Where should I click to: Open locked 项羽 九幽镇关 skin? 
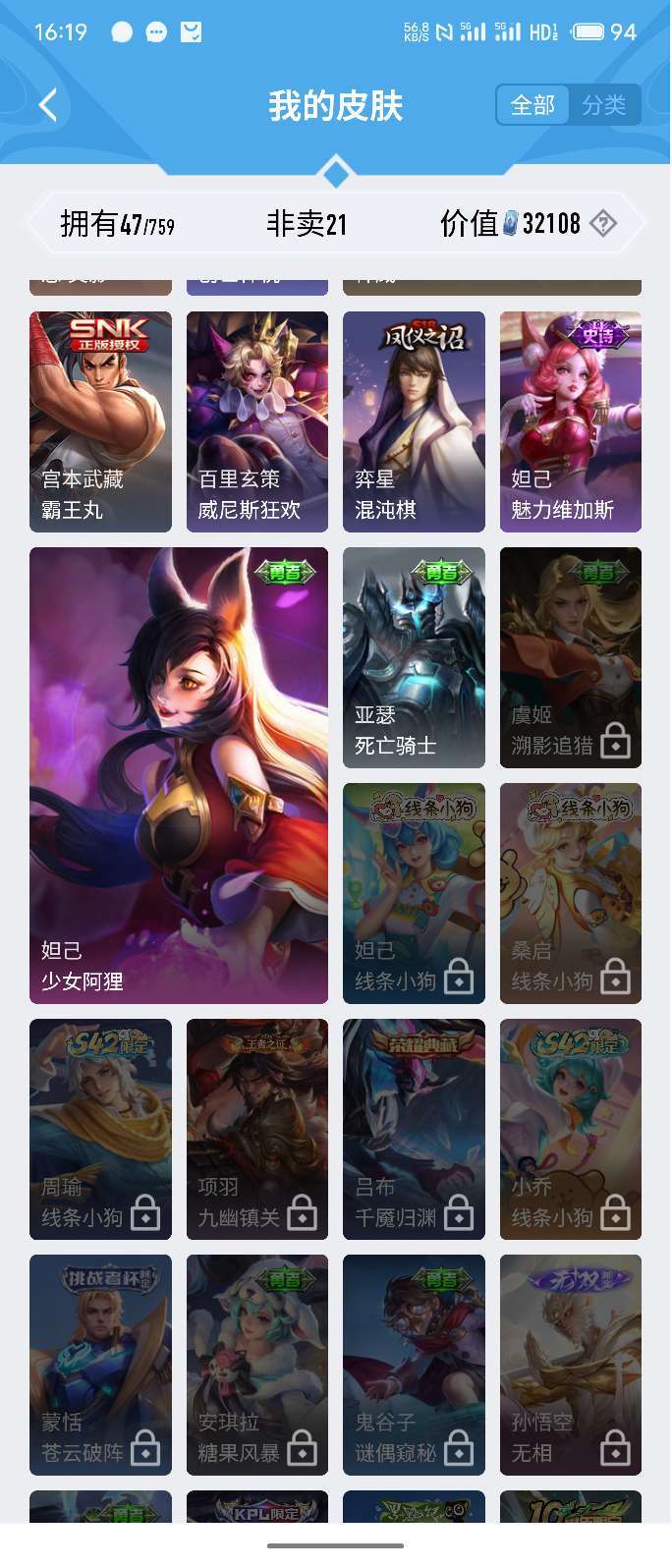(x=257, y=1129)
